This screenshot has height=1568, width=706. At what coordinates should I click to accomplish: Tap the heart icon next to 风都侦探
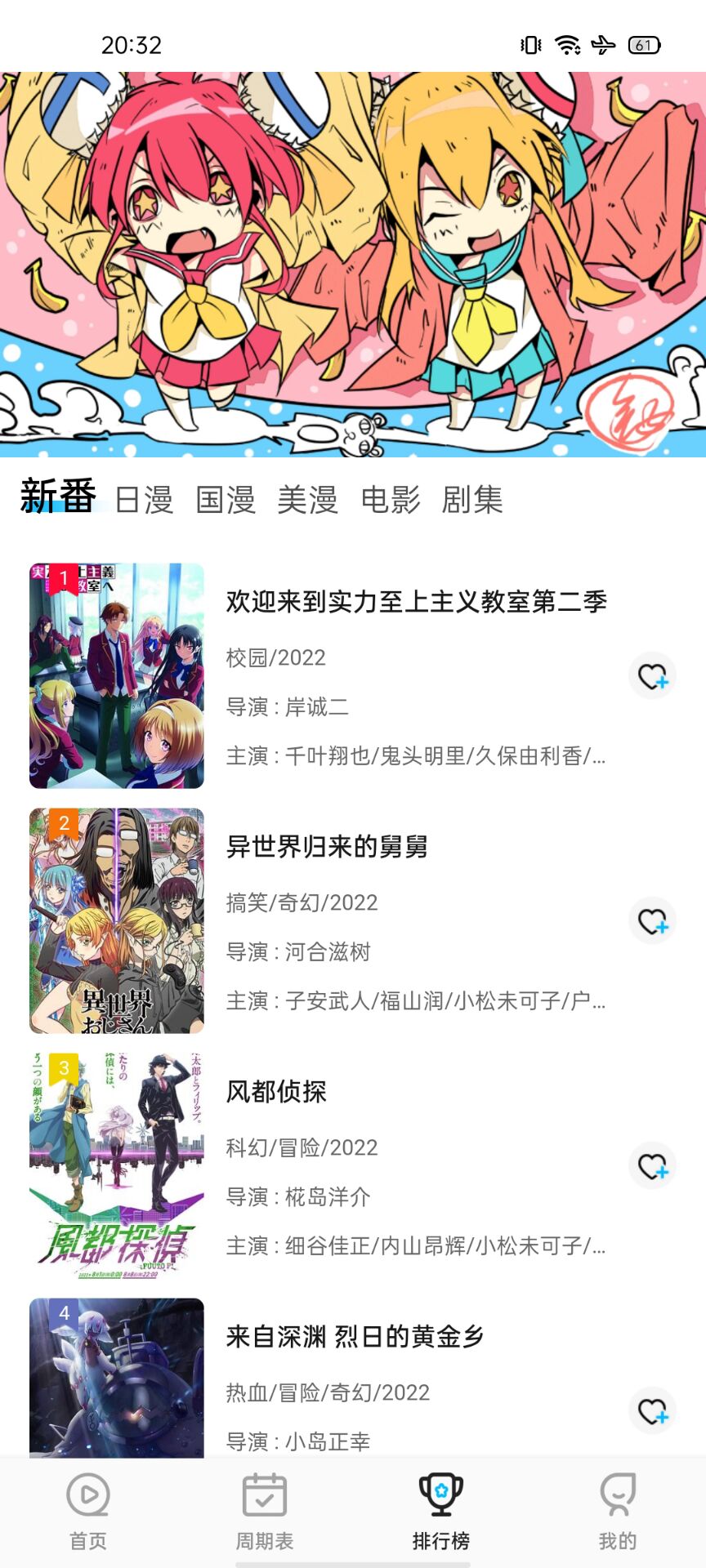(652, 1166)
